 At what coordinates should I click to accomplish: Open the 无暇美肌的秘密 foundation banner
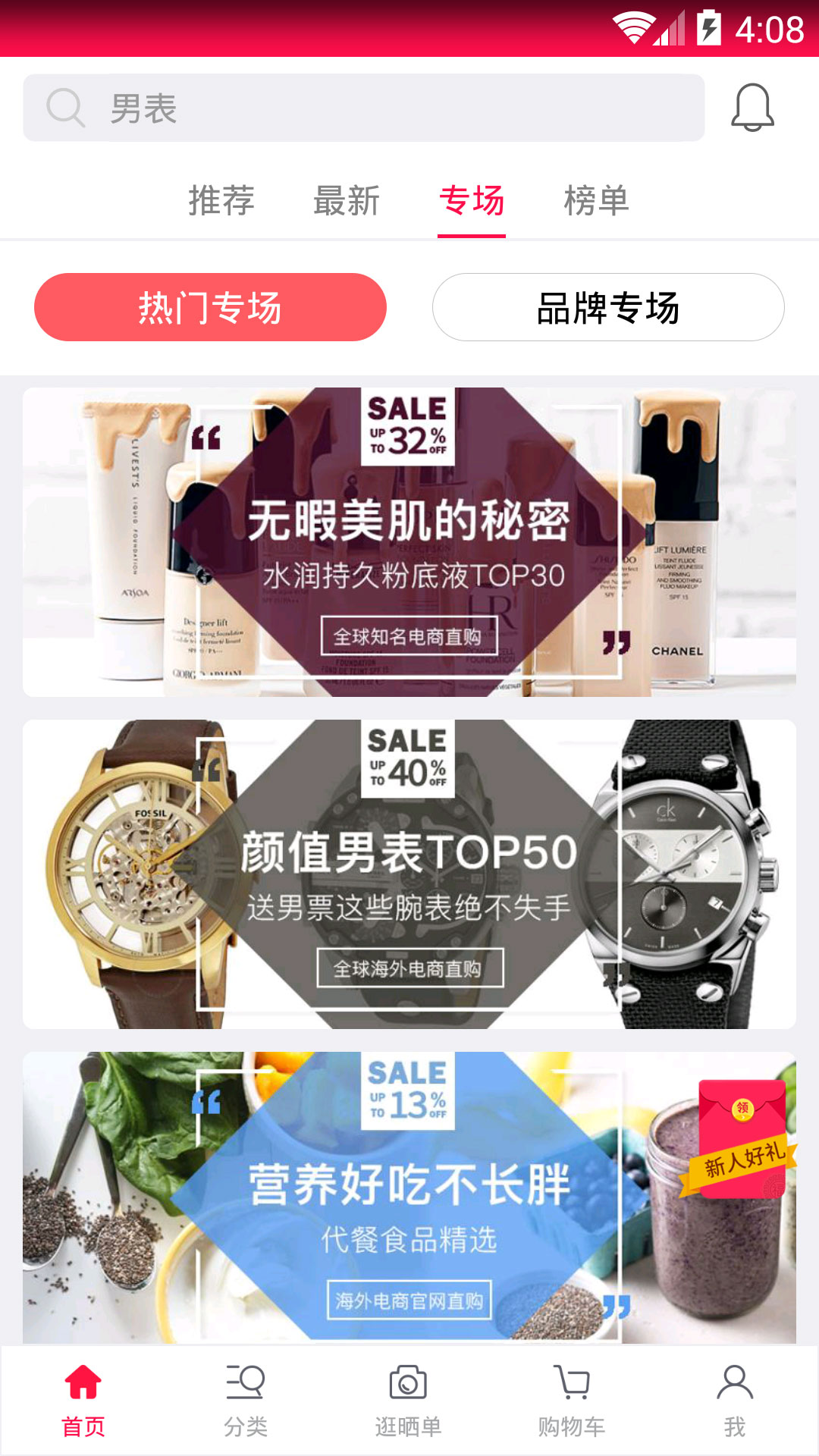pyautogui.click(x=409, y=541)
